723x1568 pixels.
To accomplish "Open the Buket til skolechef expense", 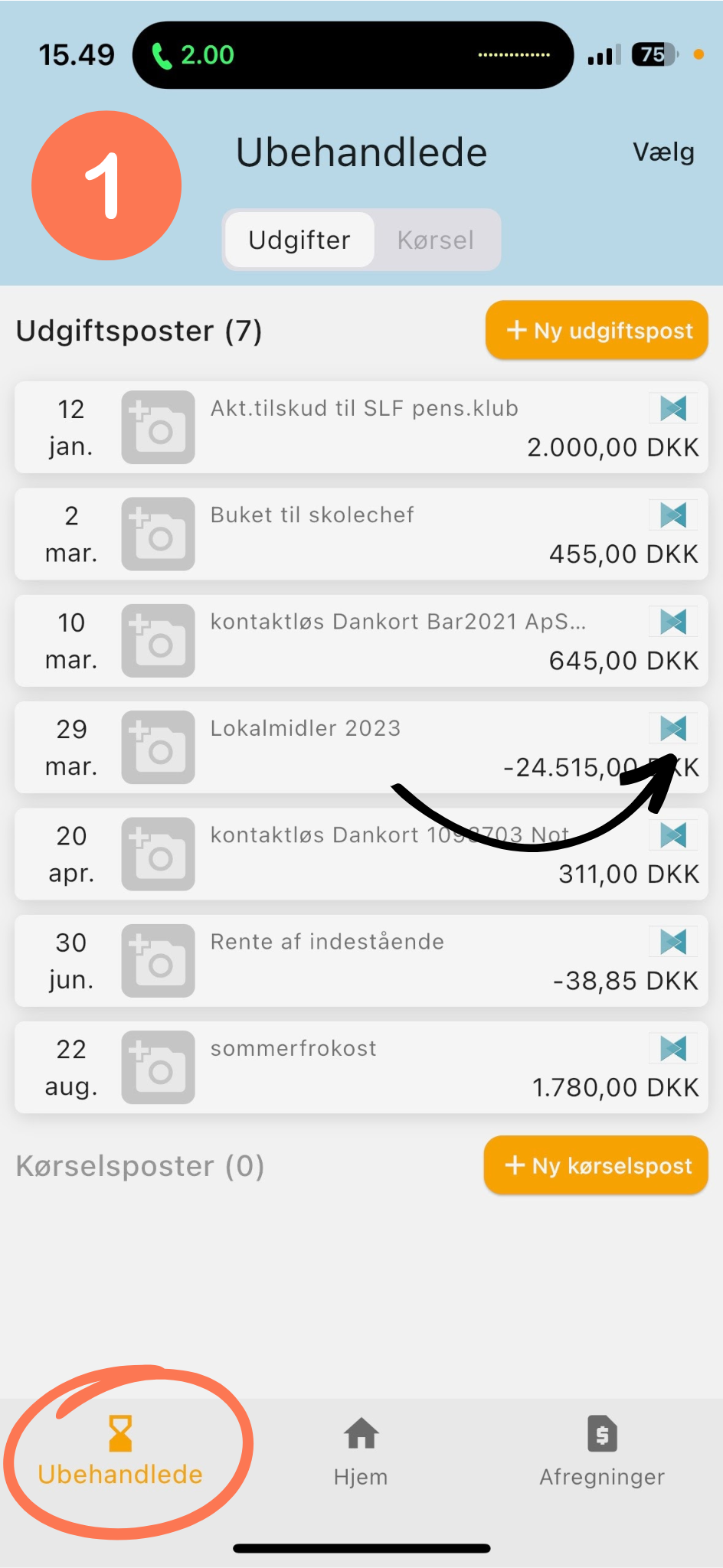I will tap(361, 534).
